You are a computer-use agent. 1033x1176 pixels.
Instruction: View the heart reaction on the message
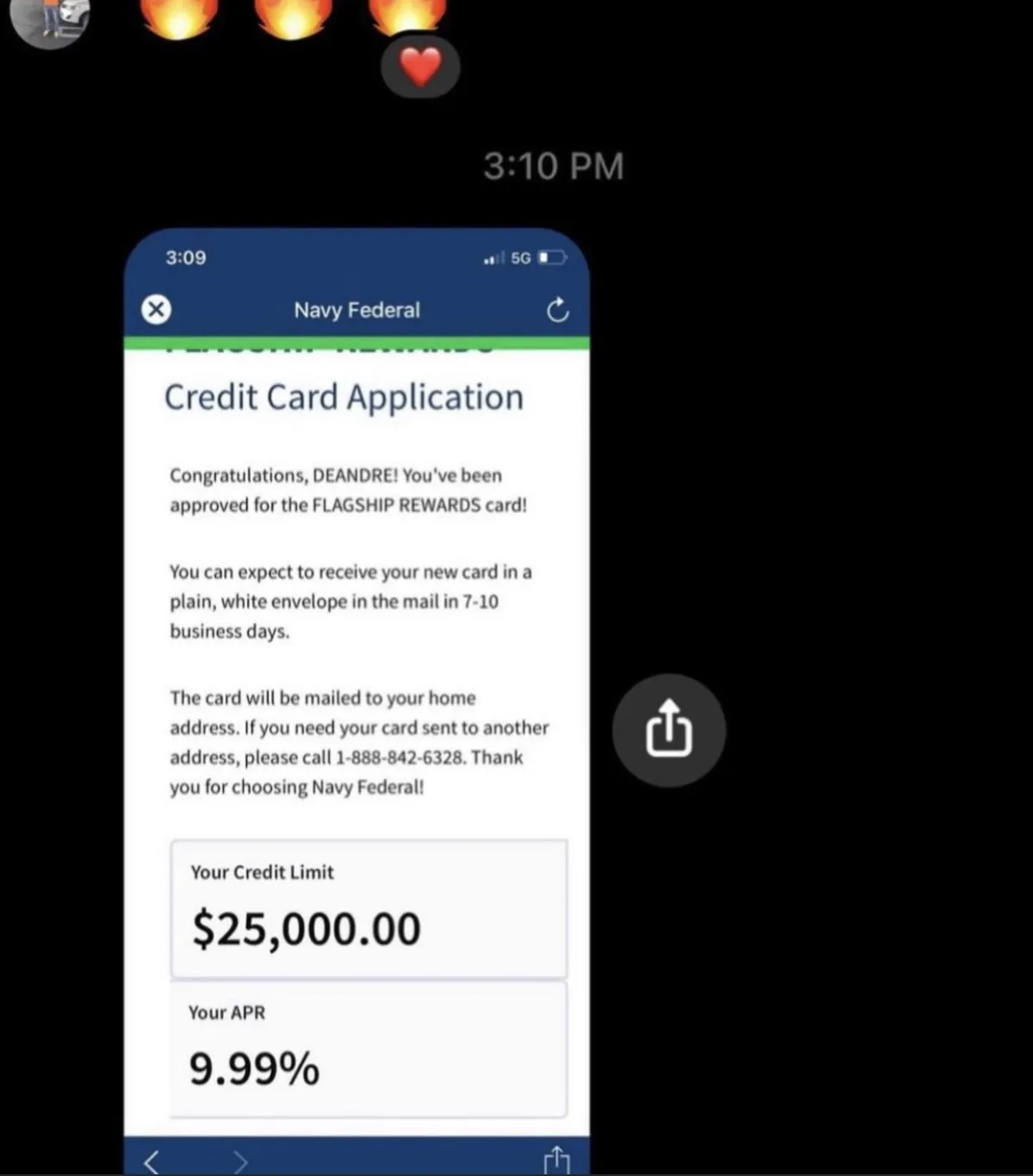click(420, 66)
